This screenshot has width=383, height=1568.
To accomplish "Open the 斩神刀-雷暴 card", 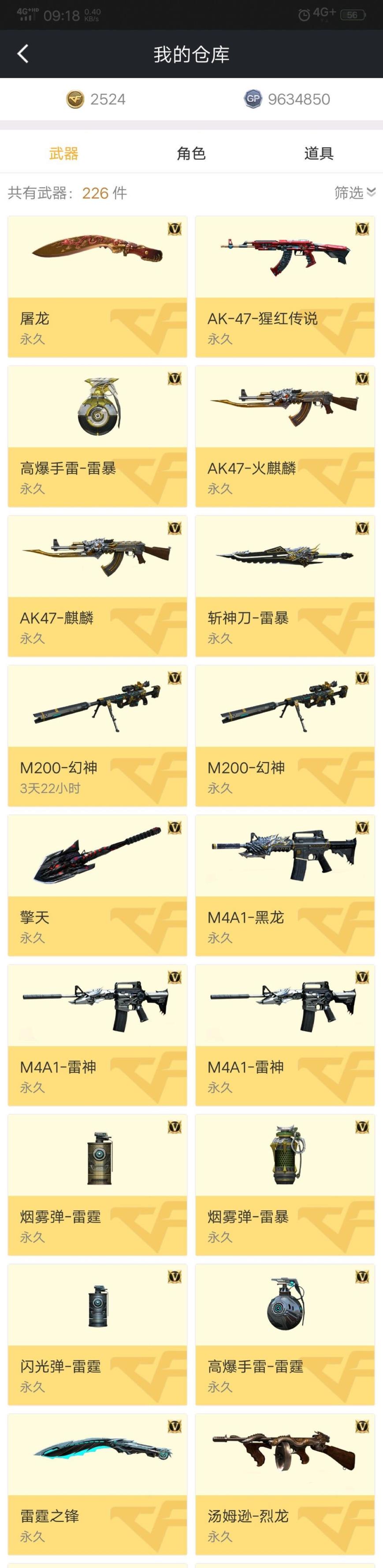I will (285, 586).
